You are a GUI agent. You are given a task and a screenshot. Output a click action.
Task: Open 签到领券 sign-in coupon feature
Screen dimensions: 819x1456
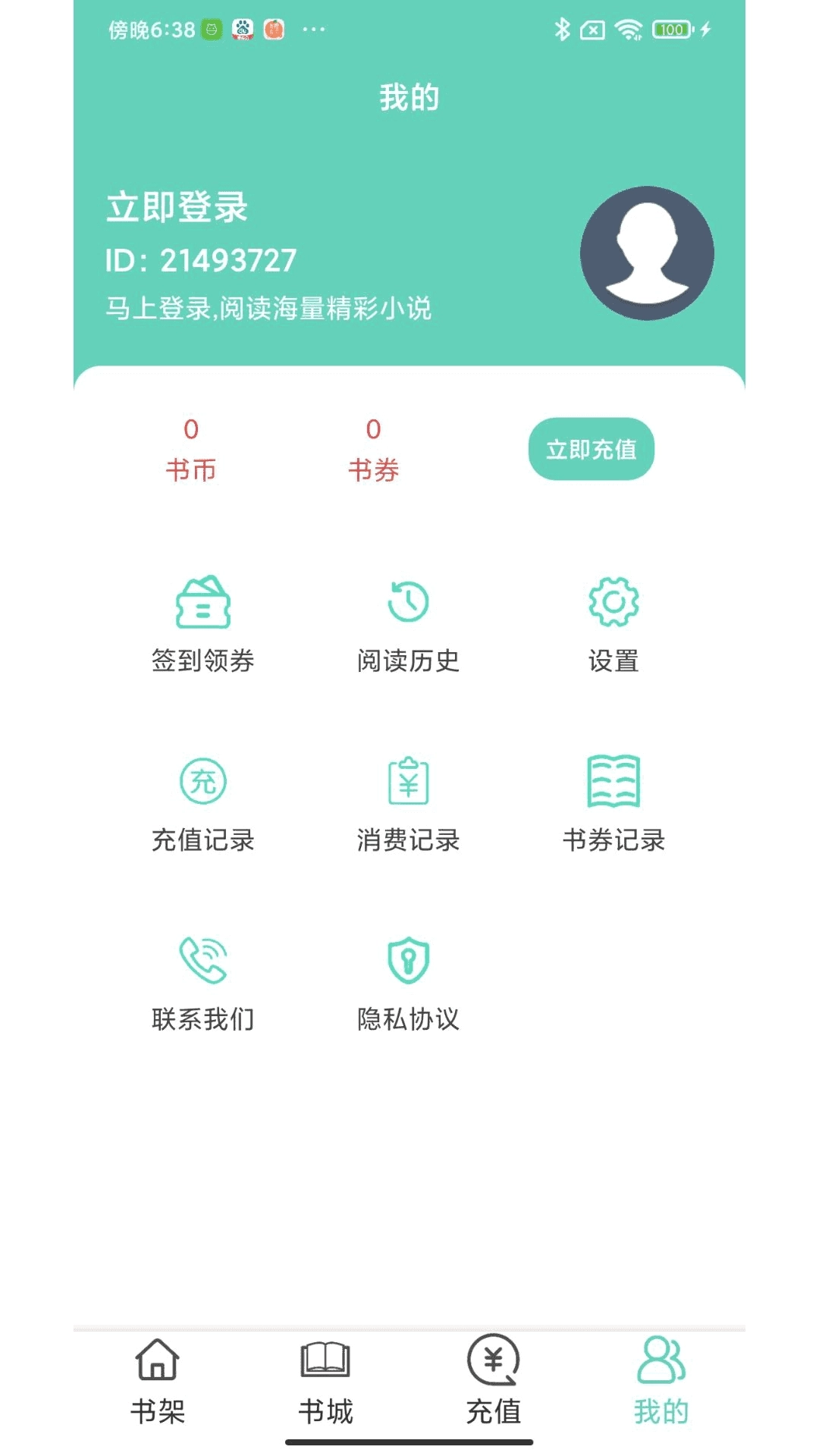pyautogui.click(x=203, y=622)
